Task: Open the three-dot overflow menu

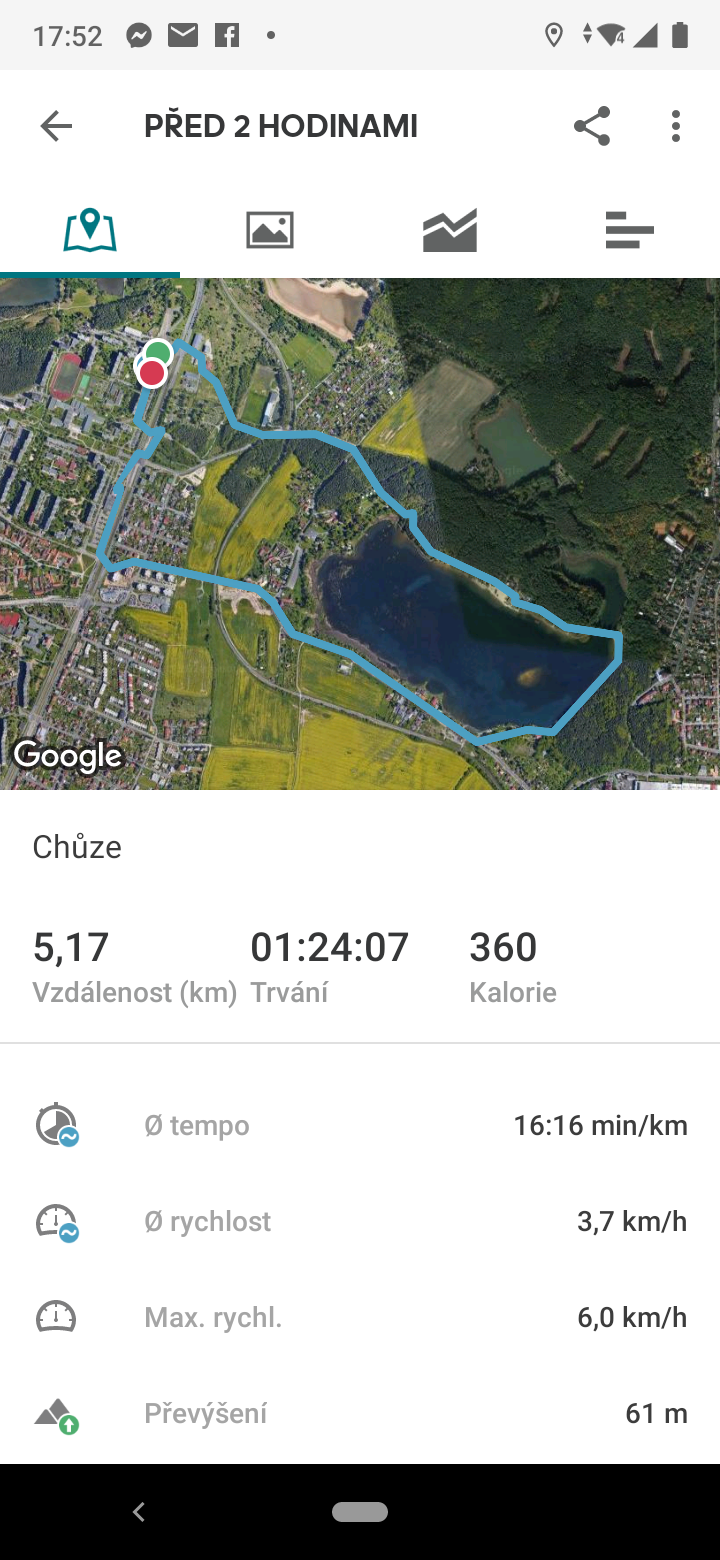Action: 676,126
